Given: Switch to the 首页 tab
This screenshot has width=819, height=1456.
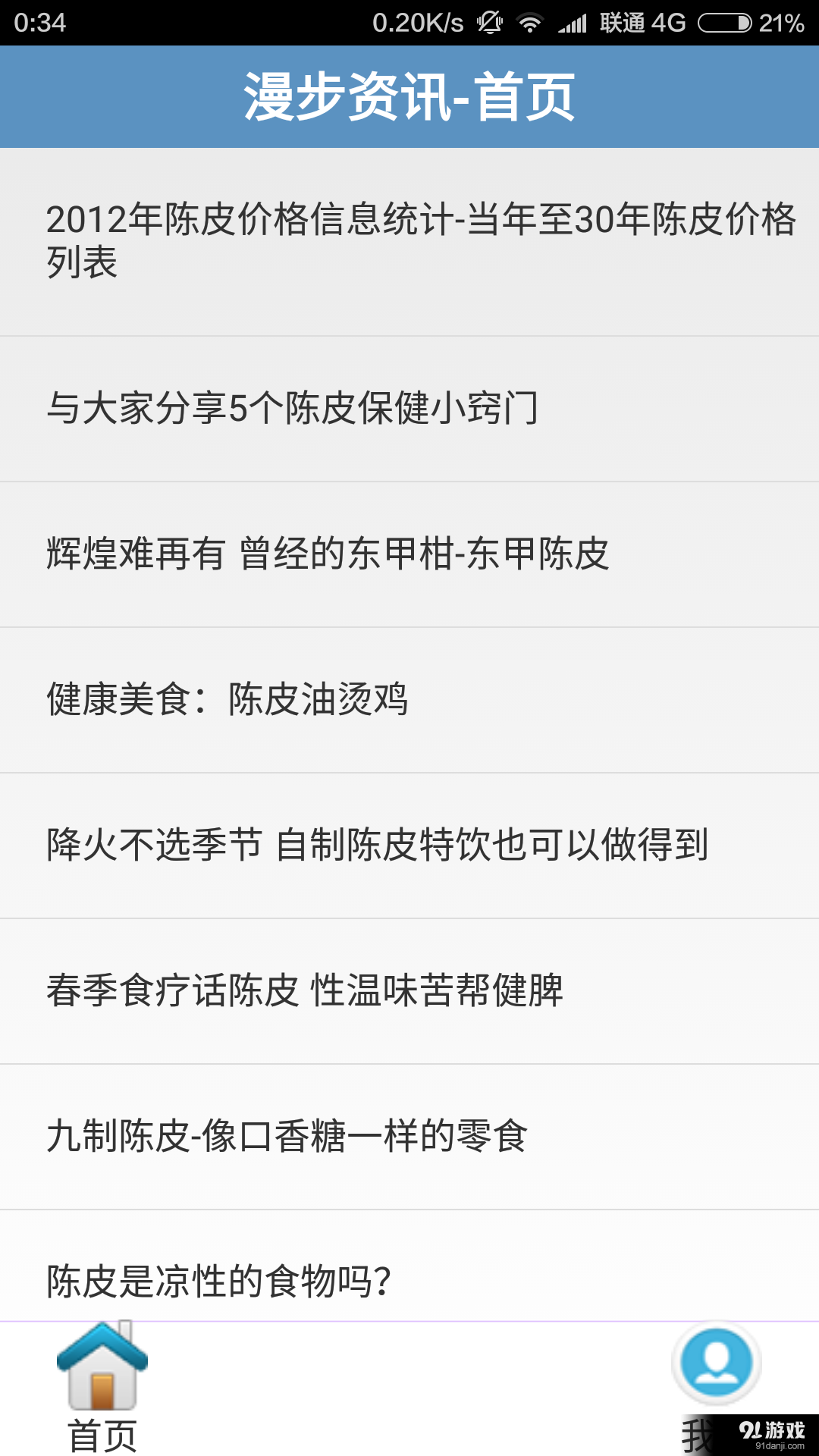Looking at the screenshot, I should click(103, 1403).
